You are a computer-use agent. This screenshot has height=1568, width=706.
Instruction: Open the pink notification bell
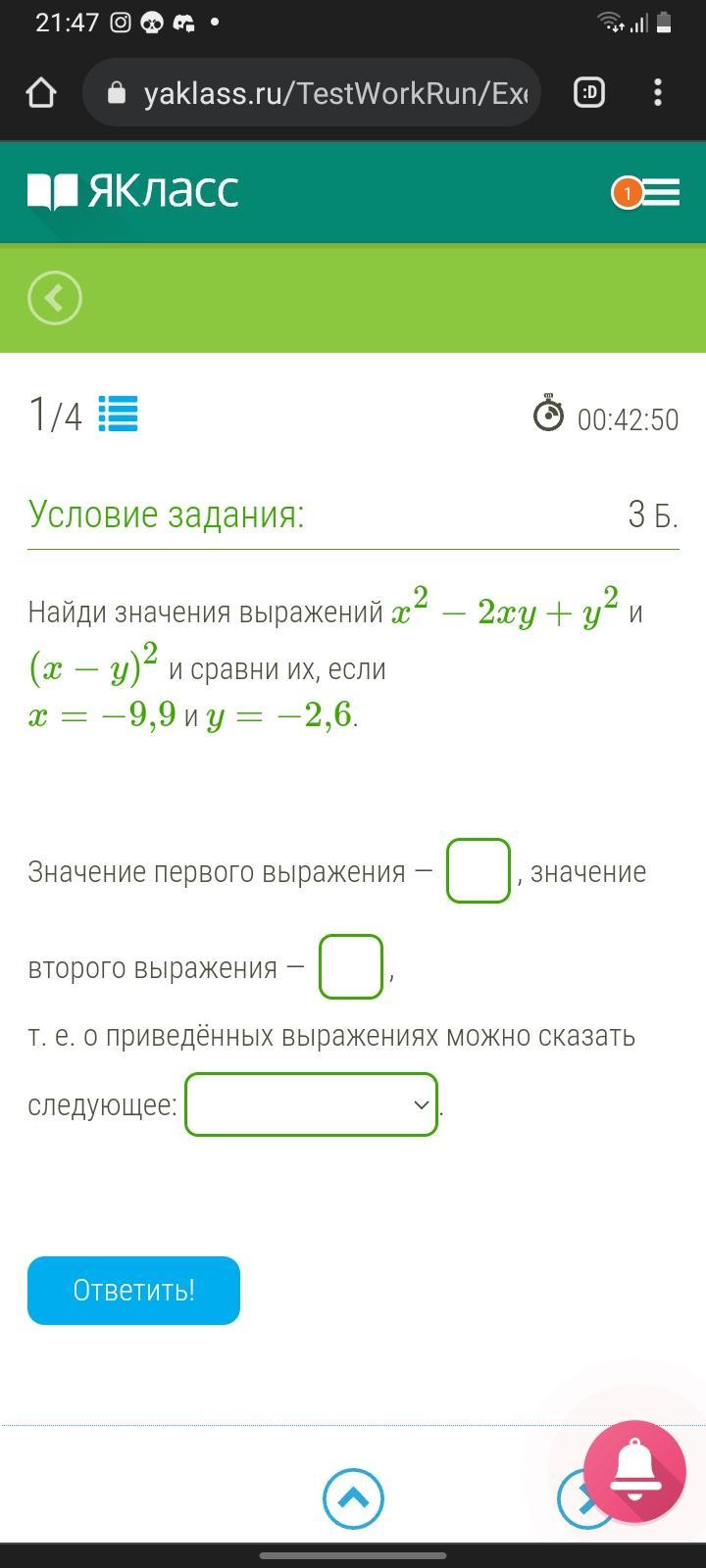634,1470
